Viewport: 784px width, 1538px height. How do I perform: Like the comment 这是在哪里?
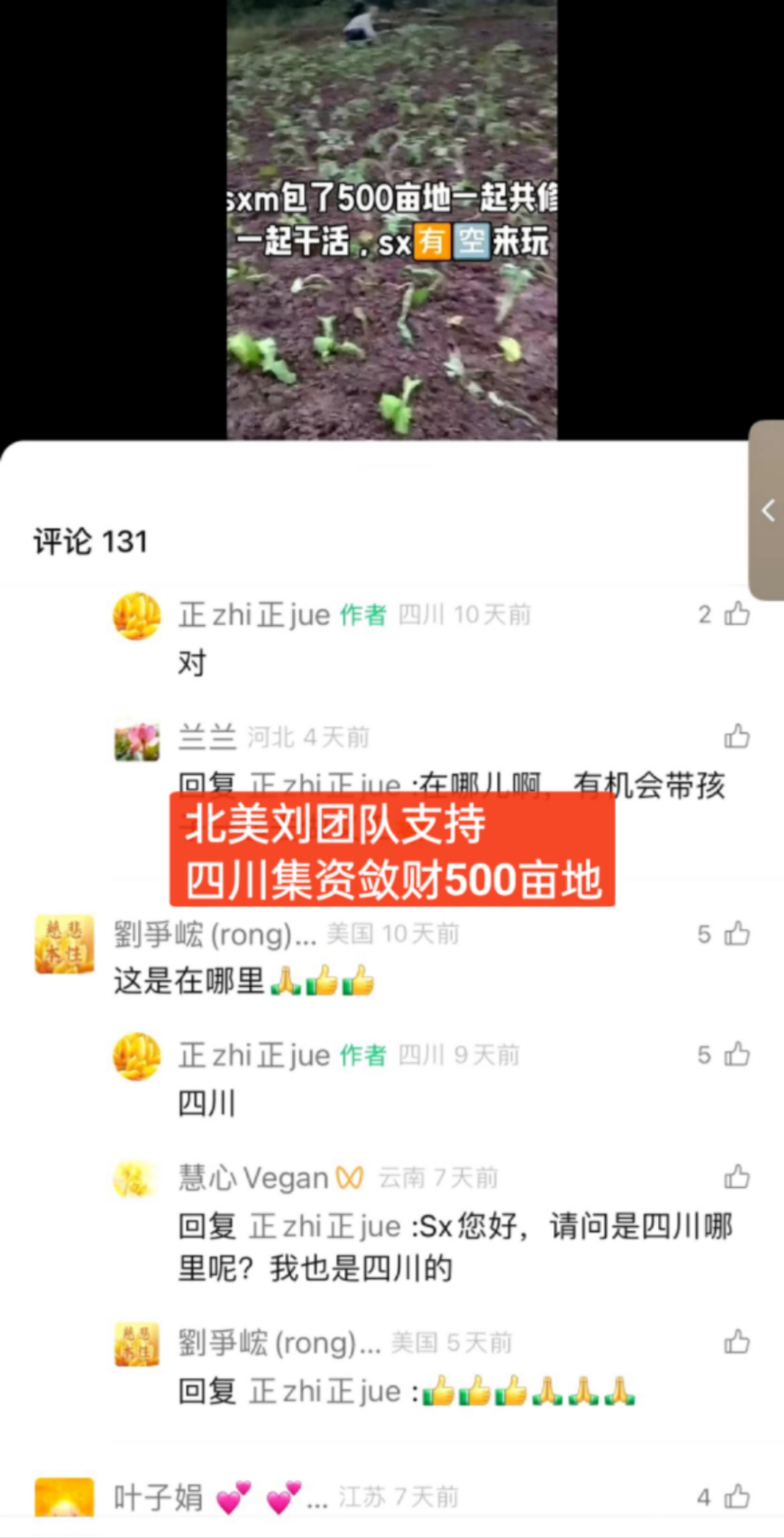[736, 934]
